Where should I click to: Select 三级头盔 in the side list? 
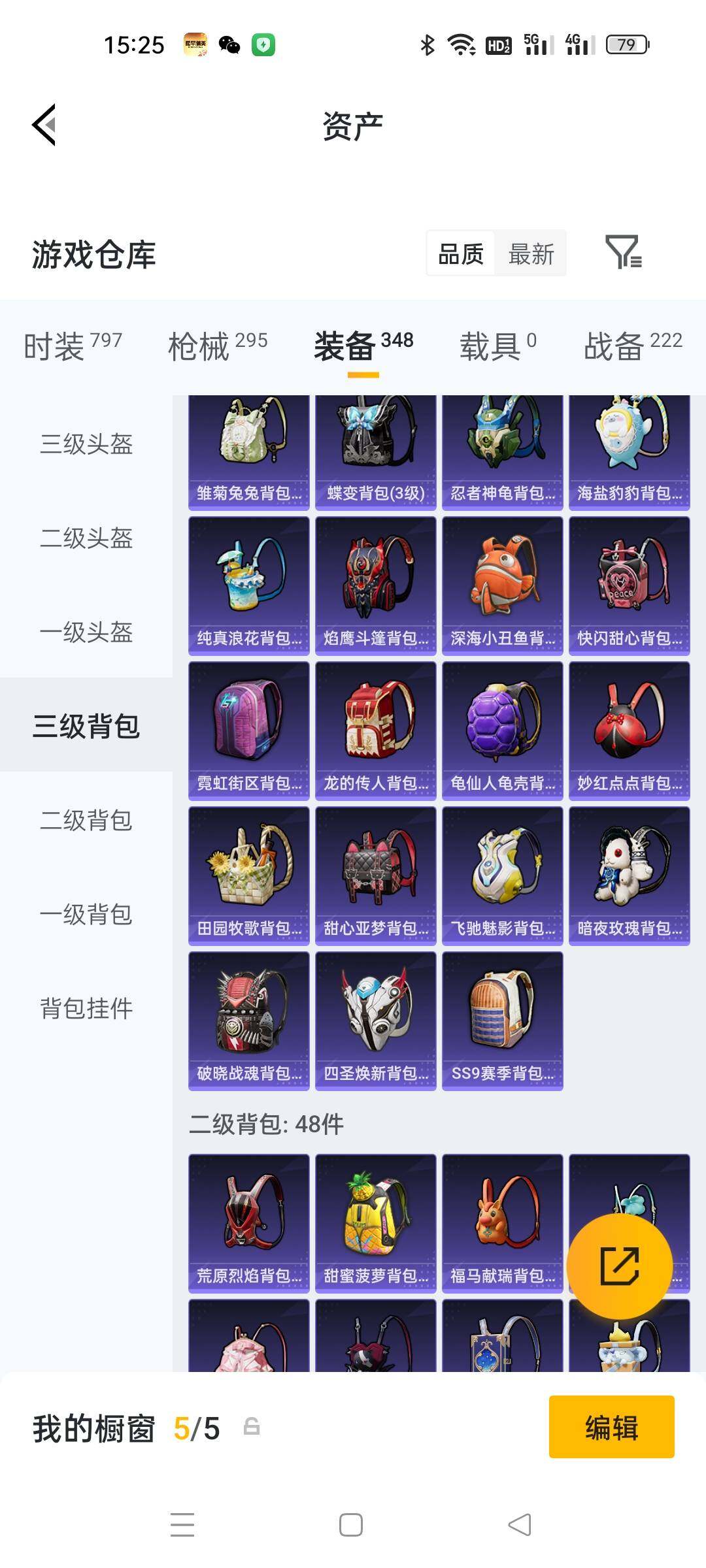(x=86, y=444)
